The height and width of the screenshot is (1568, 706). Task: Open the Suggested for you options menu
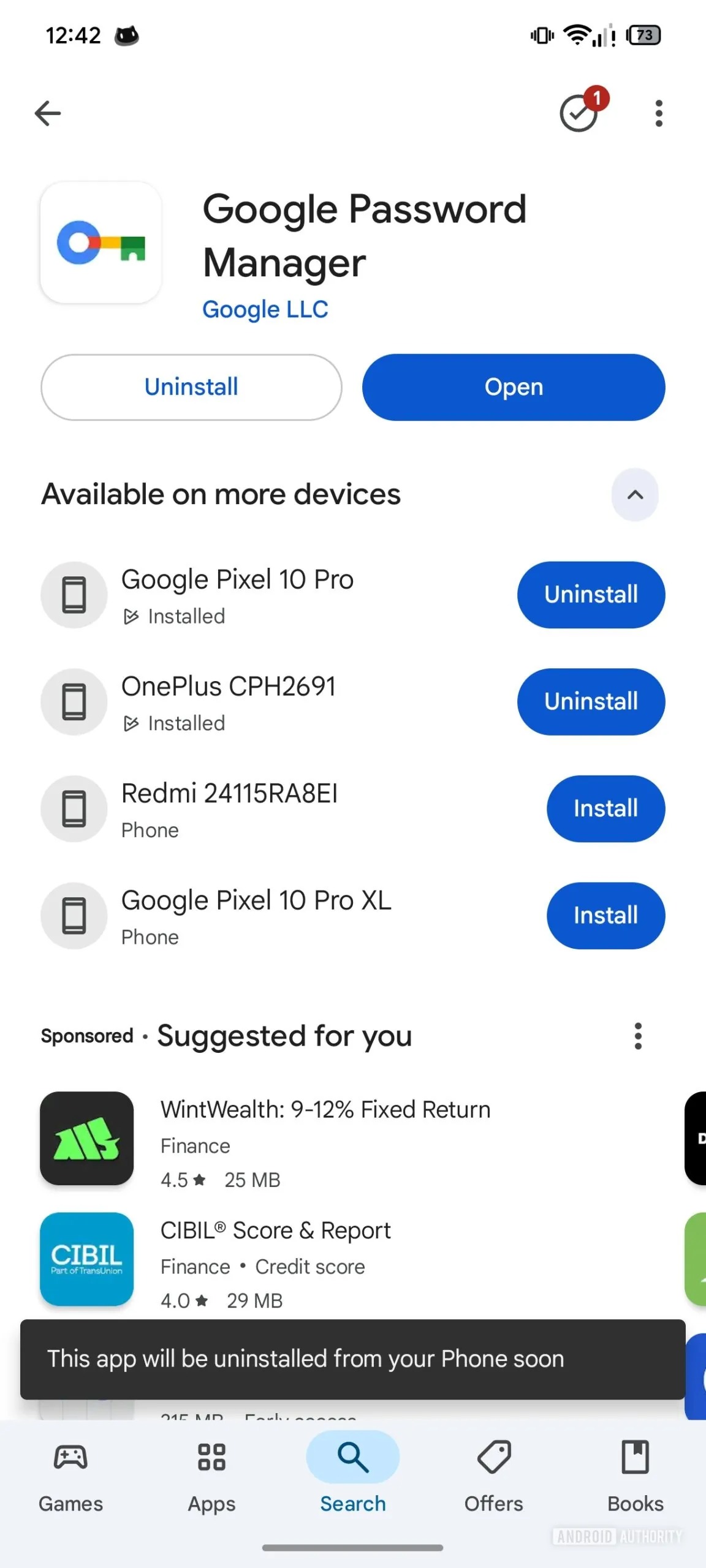(x=638, y=1036)
